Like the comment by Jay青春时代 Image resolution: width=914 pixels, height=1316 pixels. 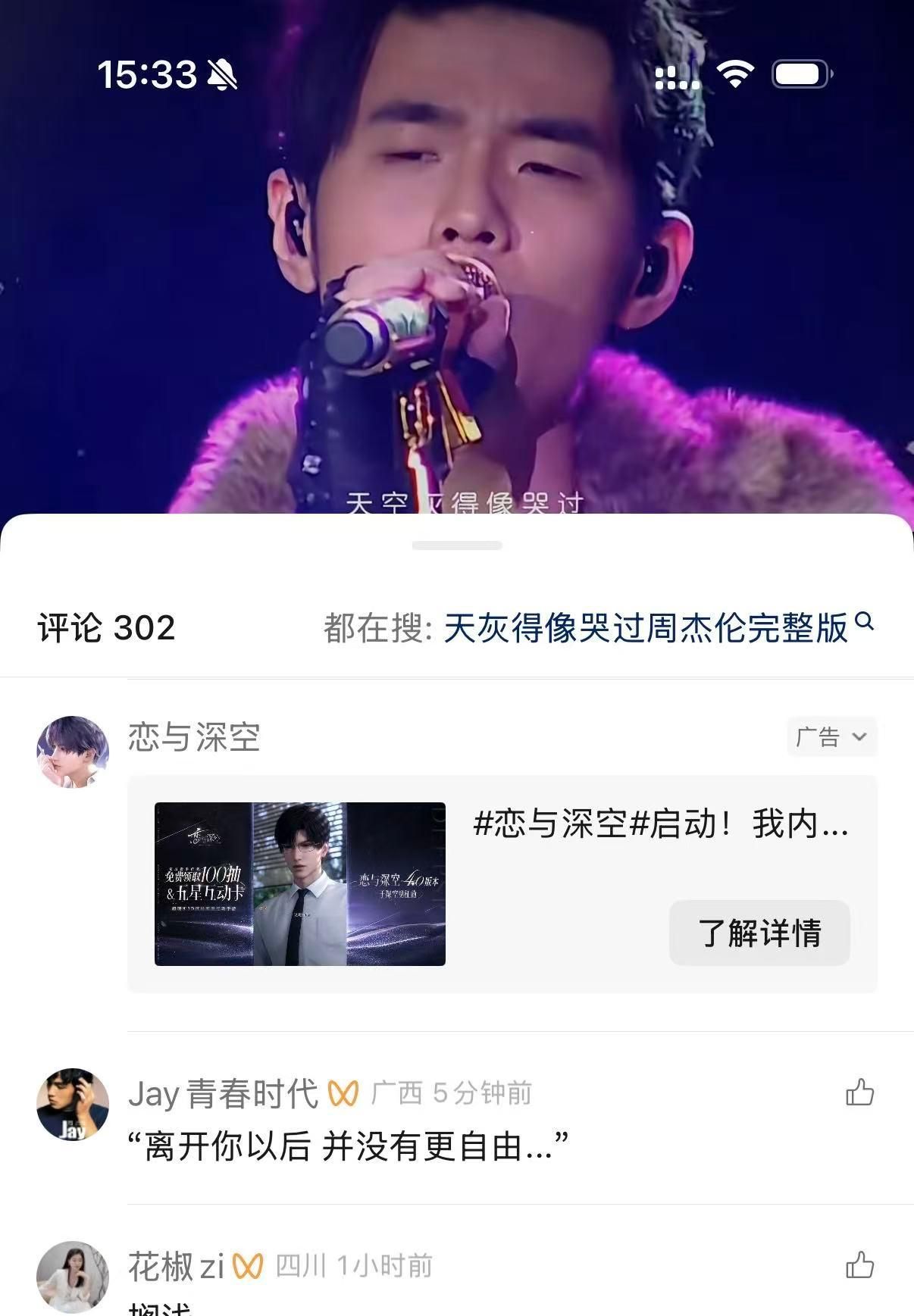[859, 1092]
